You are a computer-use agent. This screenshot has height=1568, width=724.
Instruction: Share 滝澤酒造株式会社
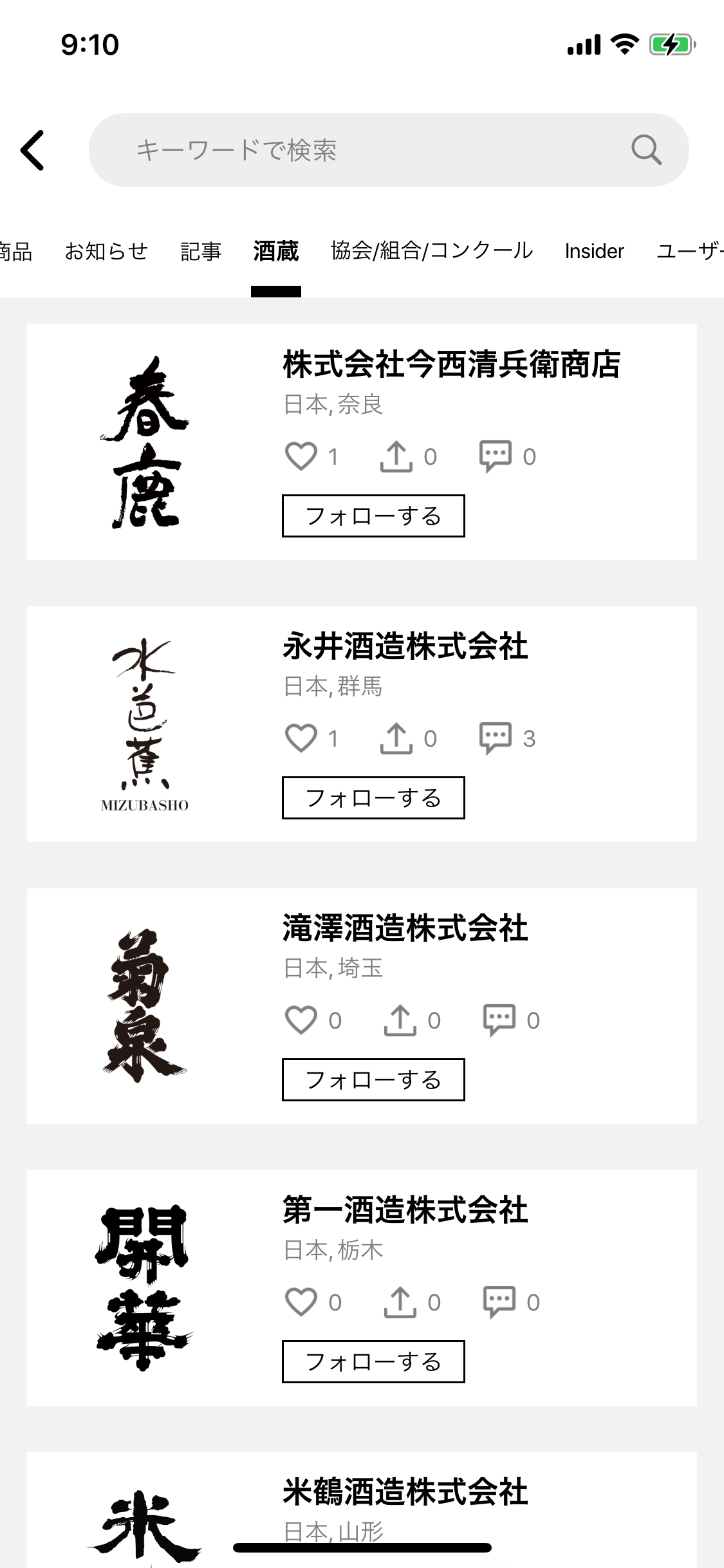(400, 1020)
